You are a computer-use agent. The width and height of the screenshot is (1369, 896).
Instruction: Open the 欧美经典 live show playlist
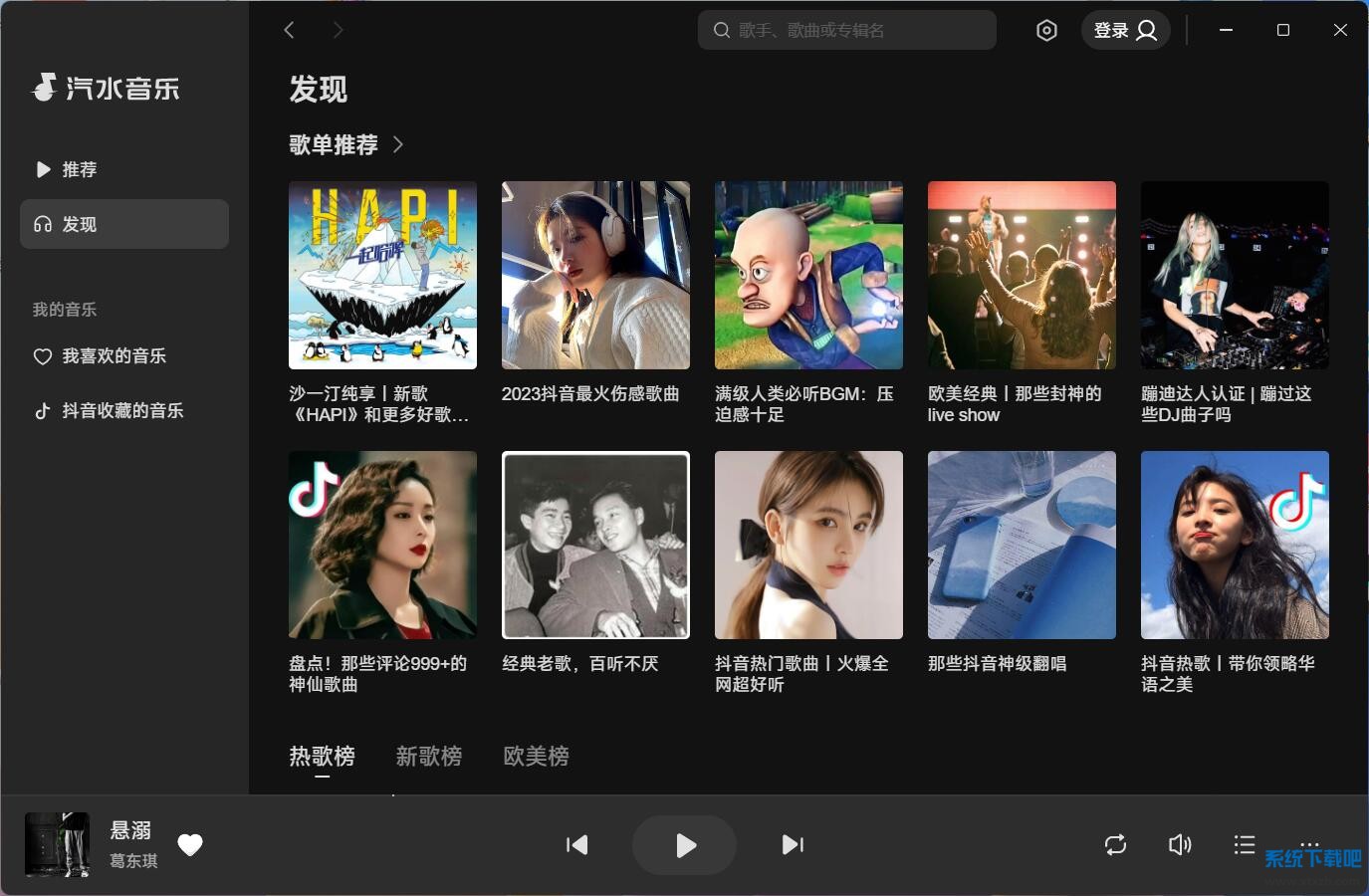click(1022, 276)
